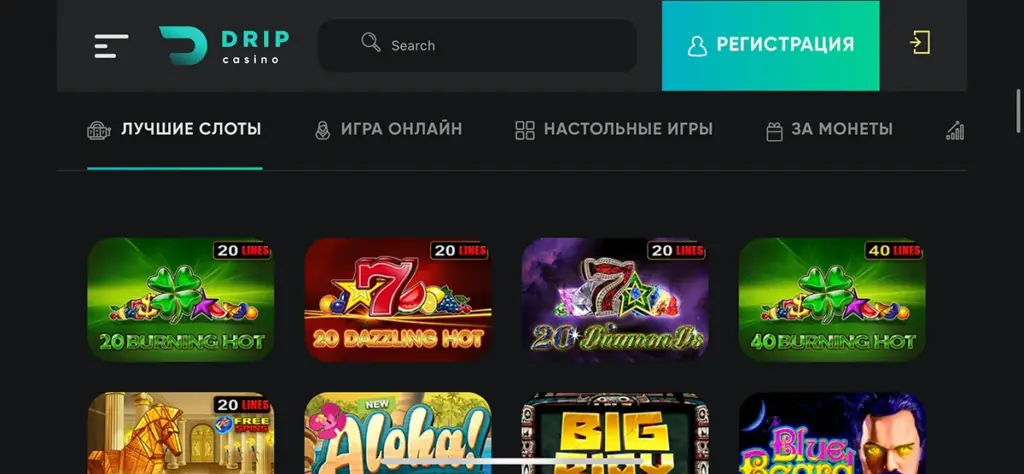Tap the login door icon
Screen dimensions: 1024x474
[x=919, y=43]
